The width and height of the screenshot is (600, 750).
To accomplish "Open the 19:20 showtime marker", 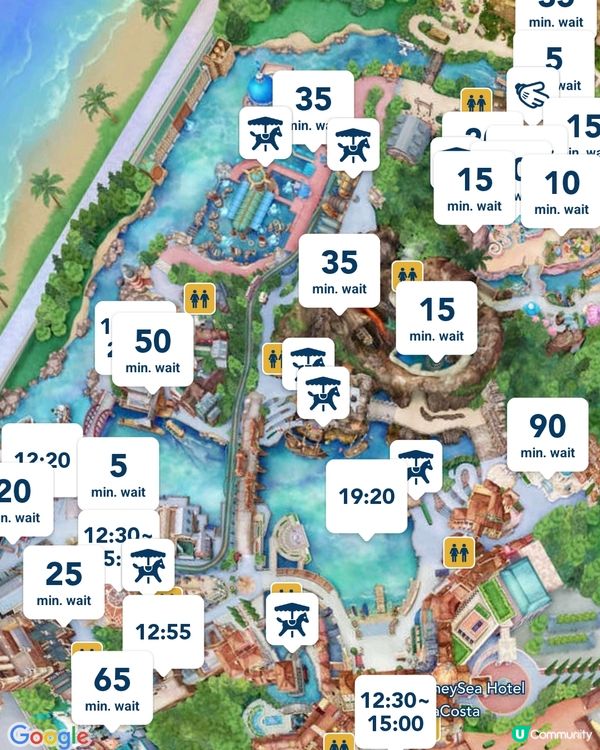I will (367, 496).
